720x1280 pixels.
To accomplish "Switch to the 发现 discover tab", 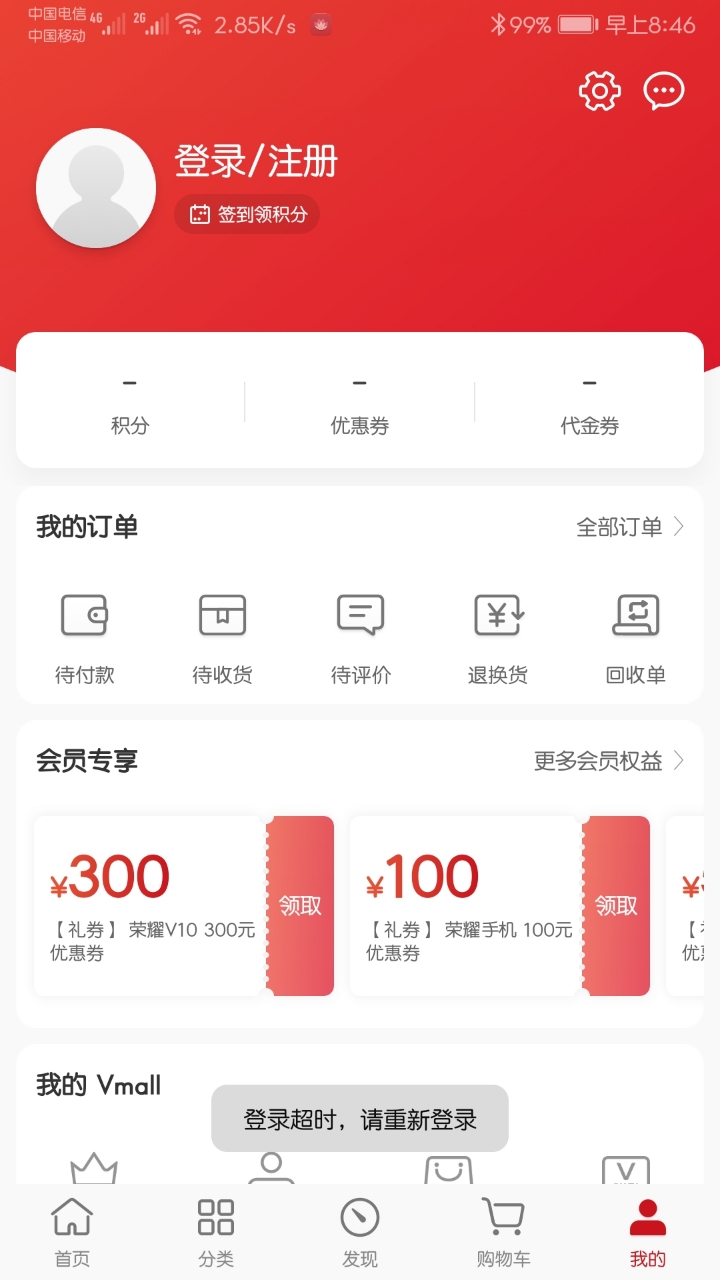I will (x=360, y=1232).
